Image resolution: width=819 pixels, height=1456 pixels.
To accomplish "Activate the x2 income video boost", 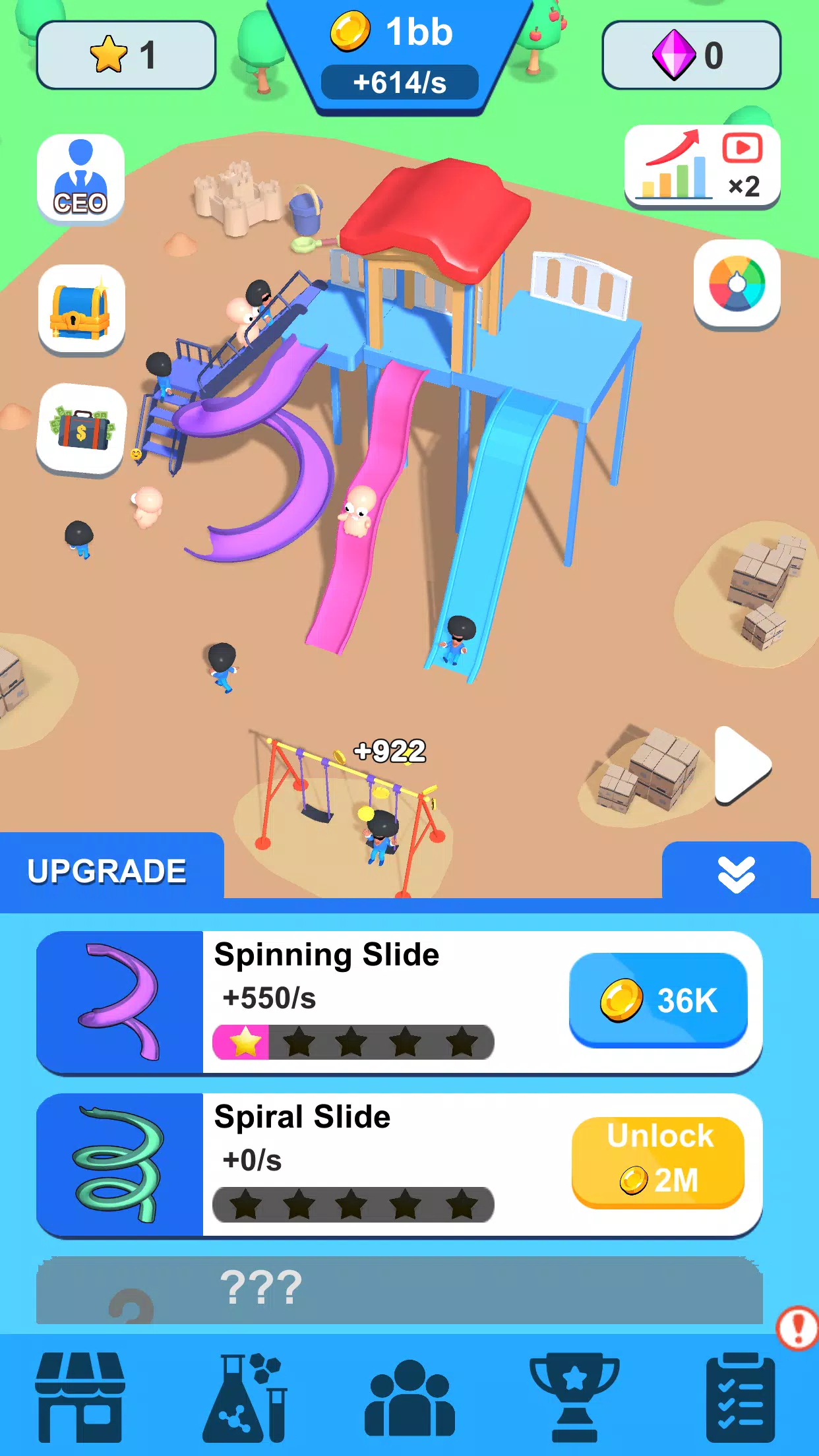I will coord(702,167).
